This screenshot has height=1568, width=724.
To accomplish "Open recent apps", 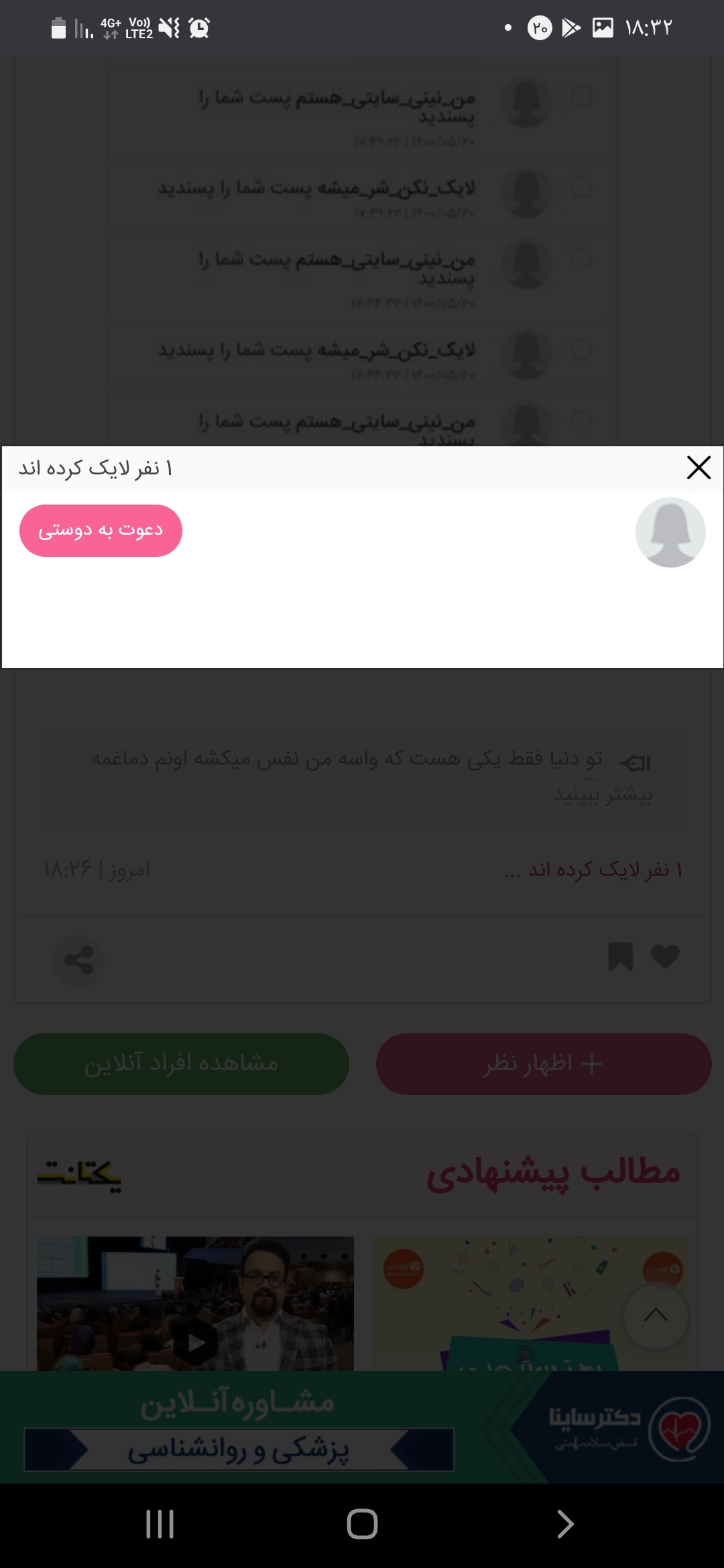I will (x=160, y=1524).
